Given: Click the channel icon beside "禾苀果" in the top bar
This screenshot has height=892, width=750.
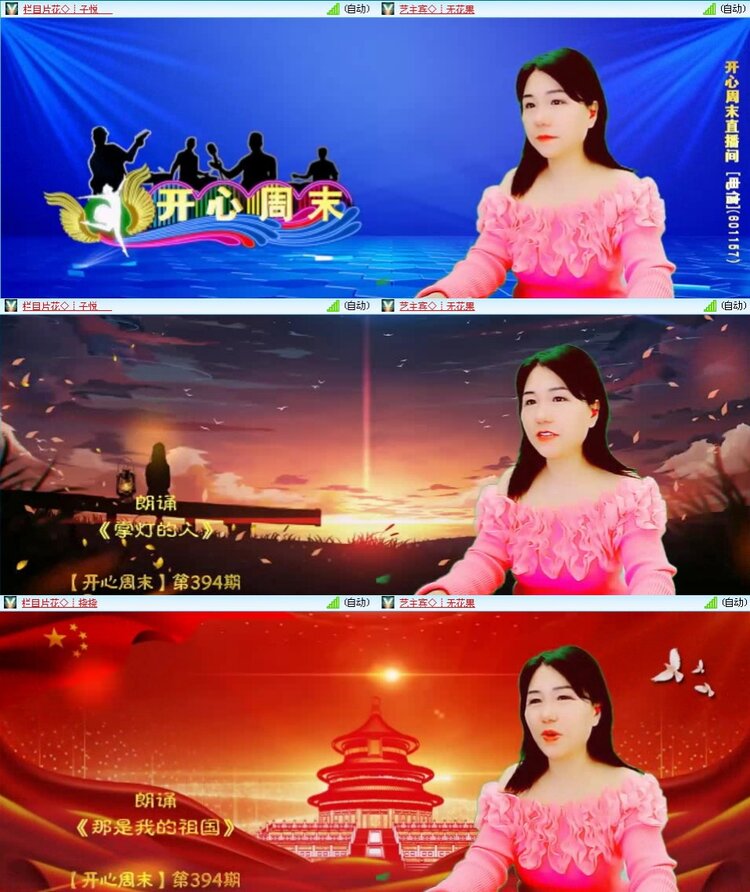Looking at the screenshot, I should [389, 10].
